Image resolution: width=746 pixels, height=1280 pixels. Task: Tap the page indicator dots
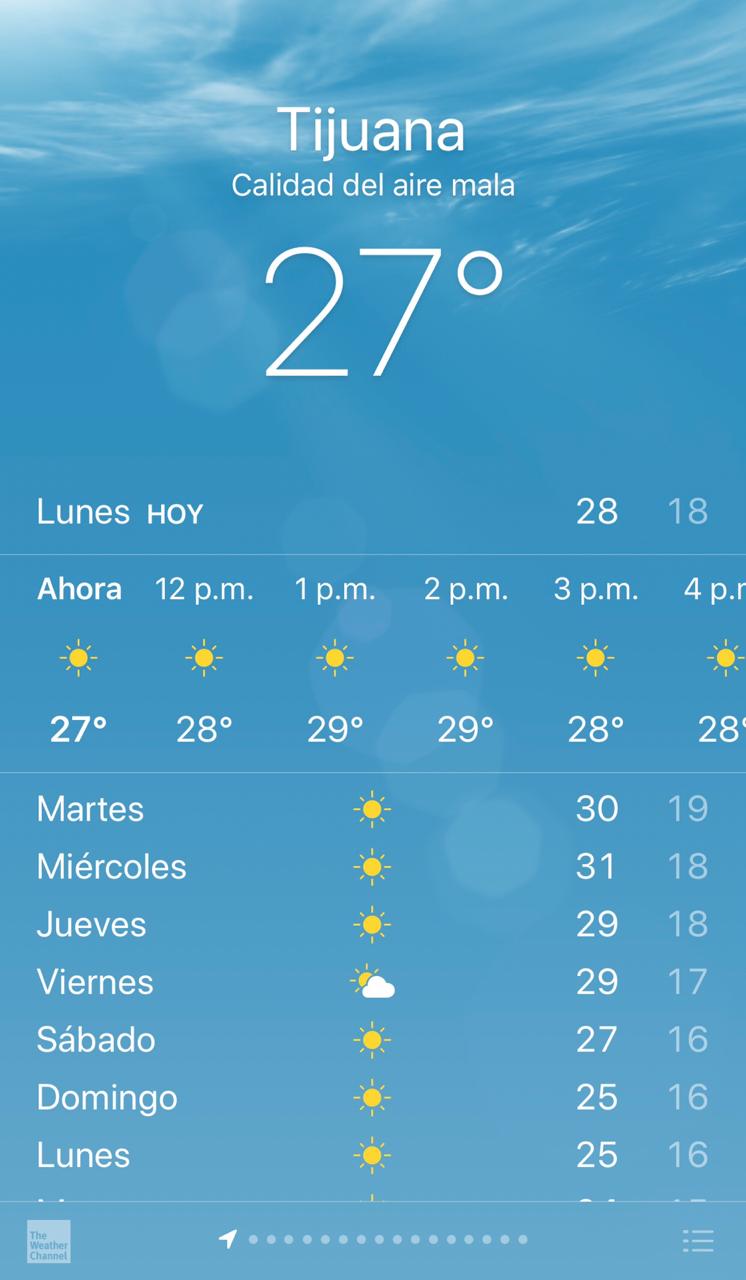[378, 1240]
